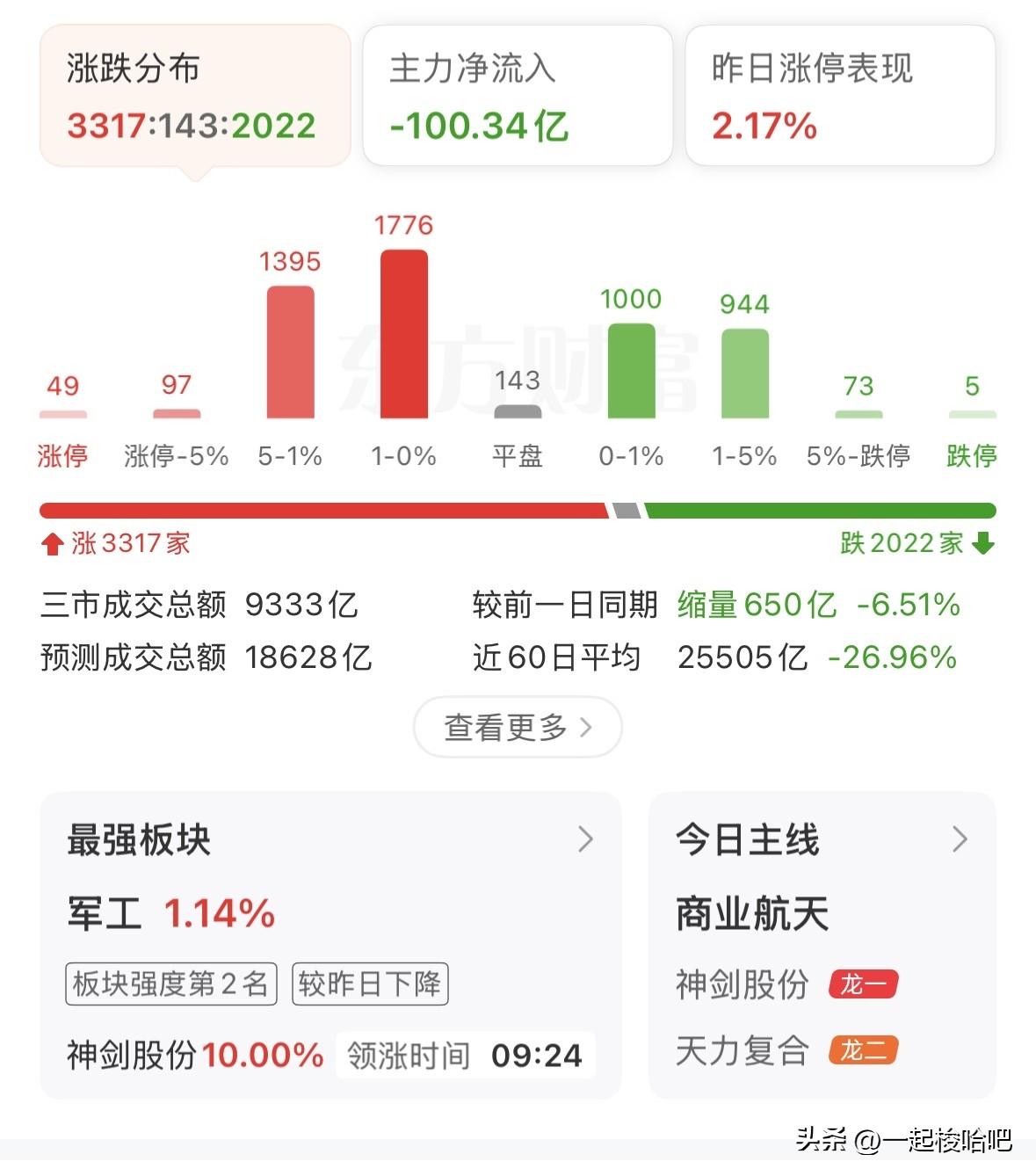Expand 查看更多 to see more data
Screen dimensions: 1036x1176
click(517, 727)
